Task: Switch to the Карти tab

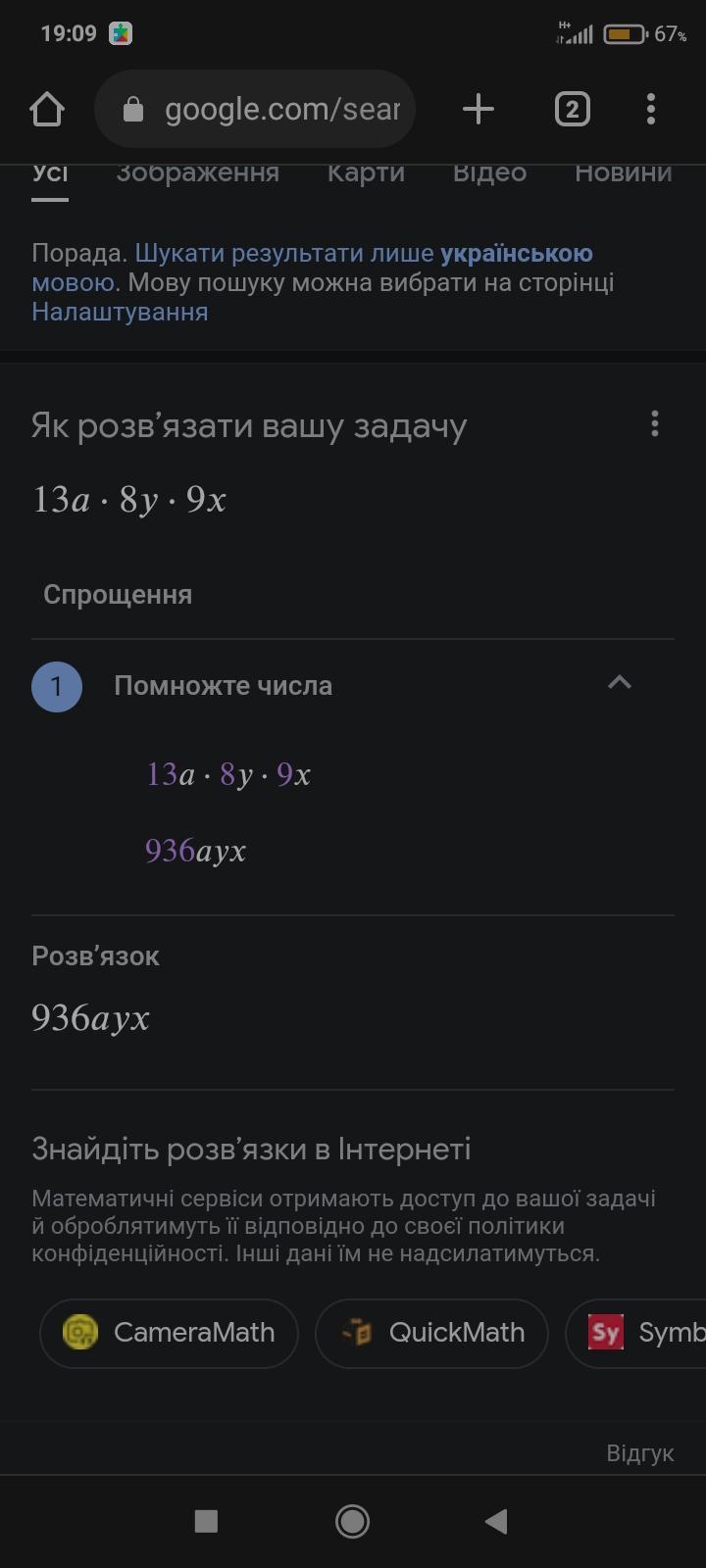Action: (x=366, y=173)
